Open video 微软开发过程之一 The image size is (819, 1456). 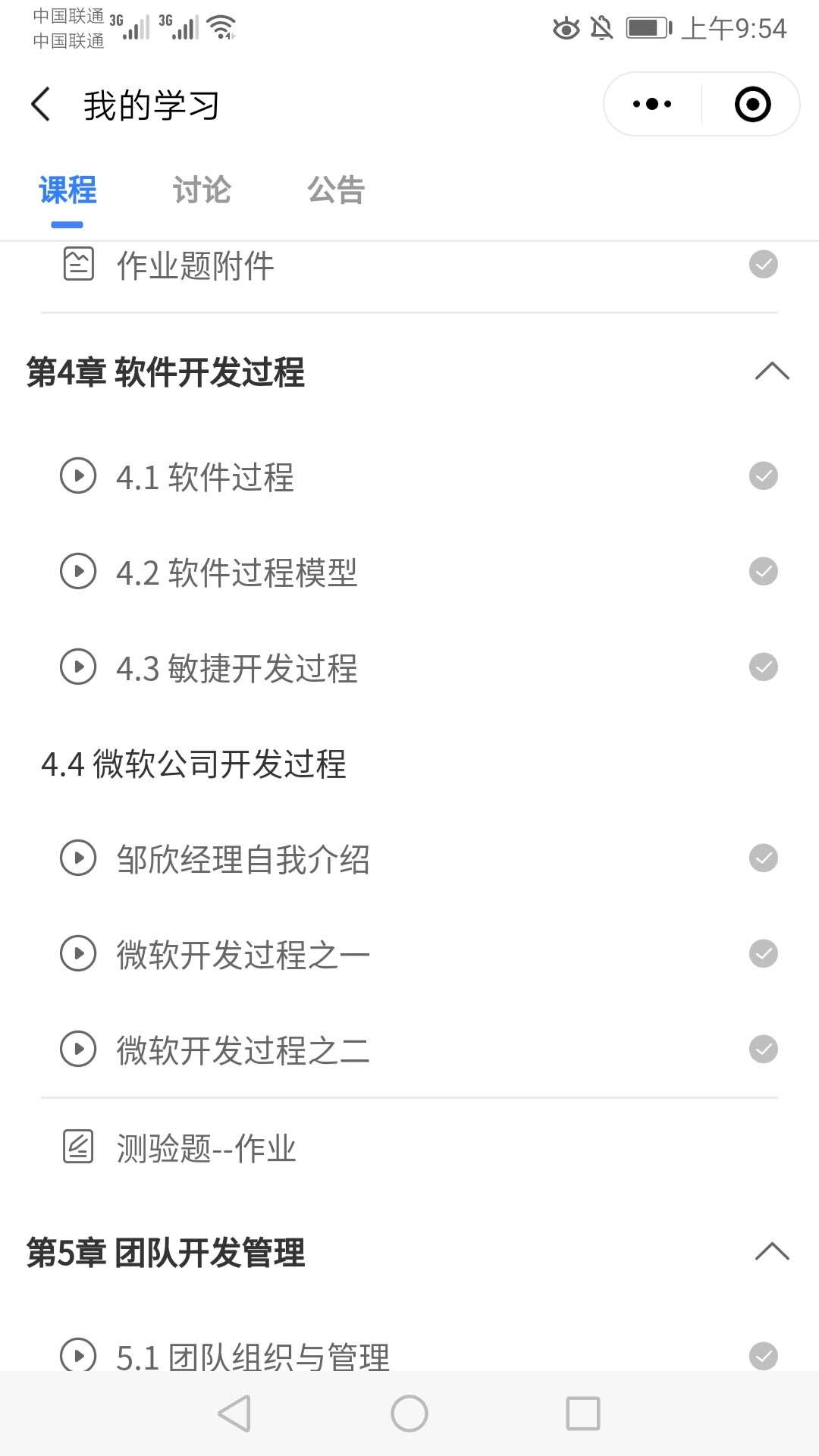click(x=243, y=955)
